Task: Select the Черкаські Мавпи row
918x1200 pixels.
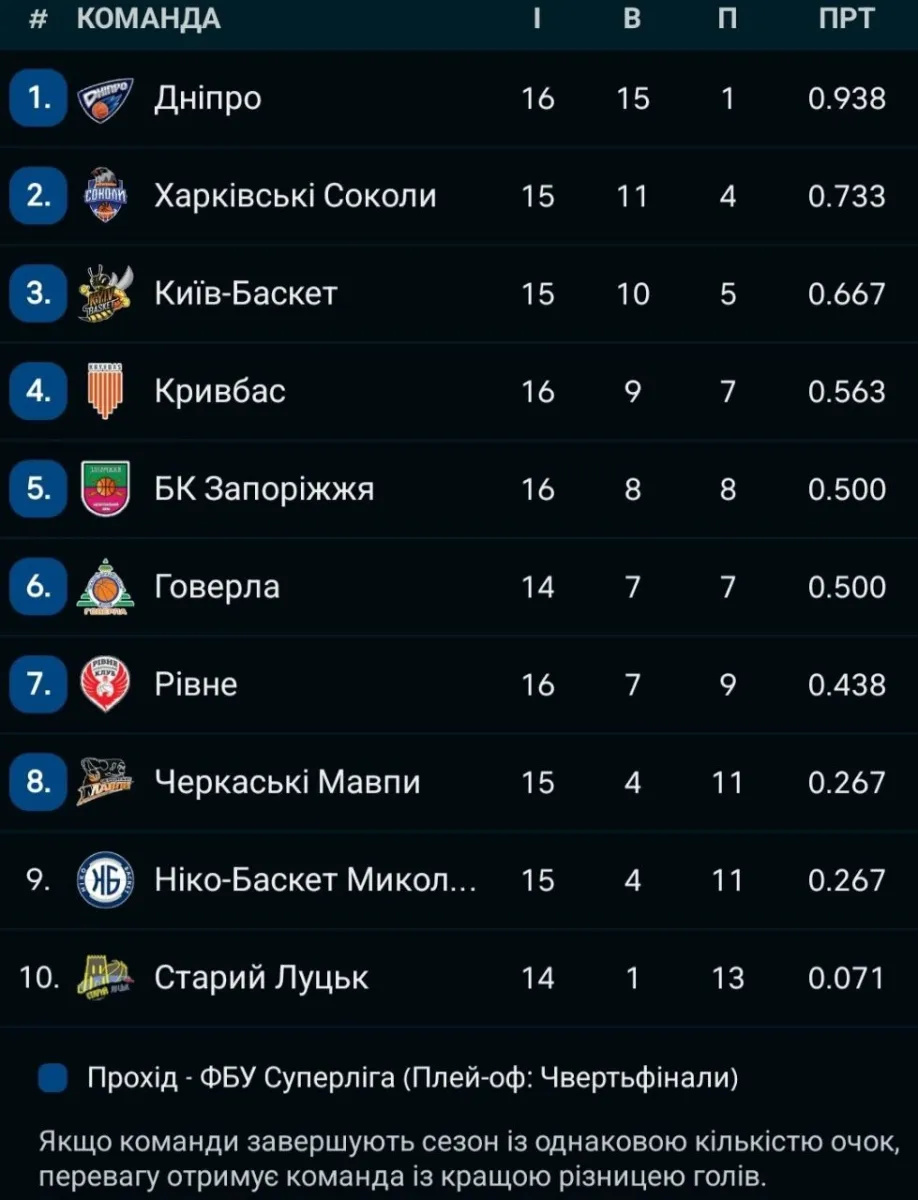Action: (x=287, y=782)
